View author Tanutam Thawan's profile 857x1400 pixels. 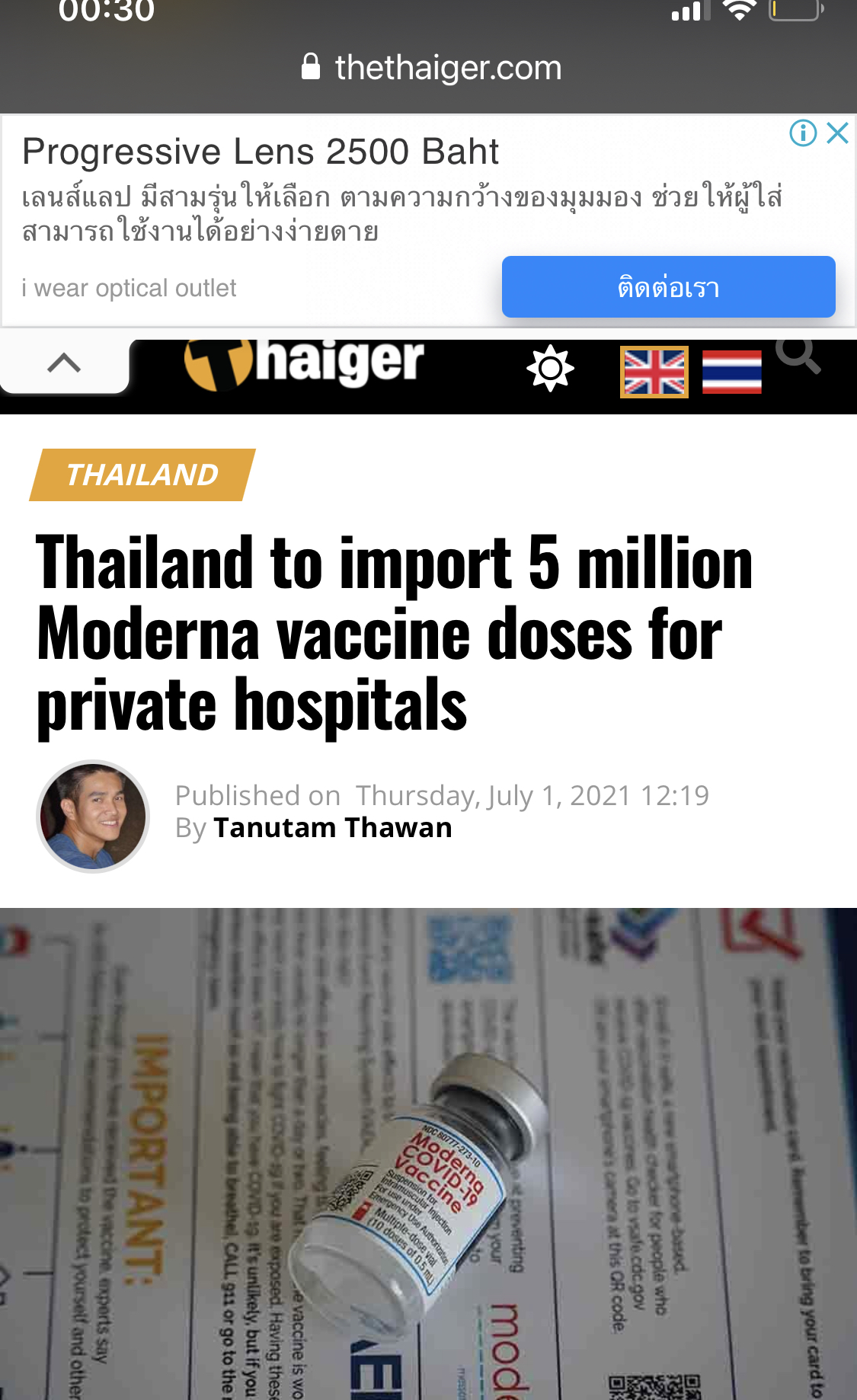tap(333, 828)
